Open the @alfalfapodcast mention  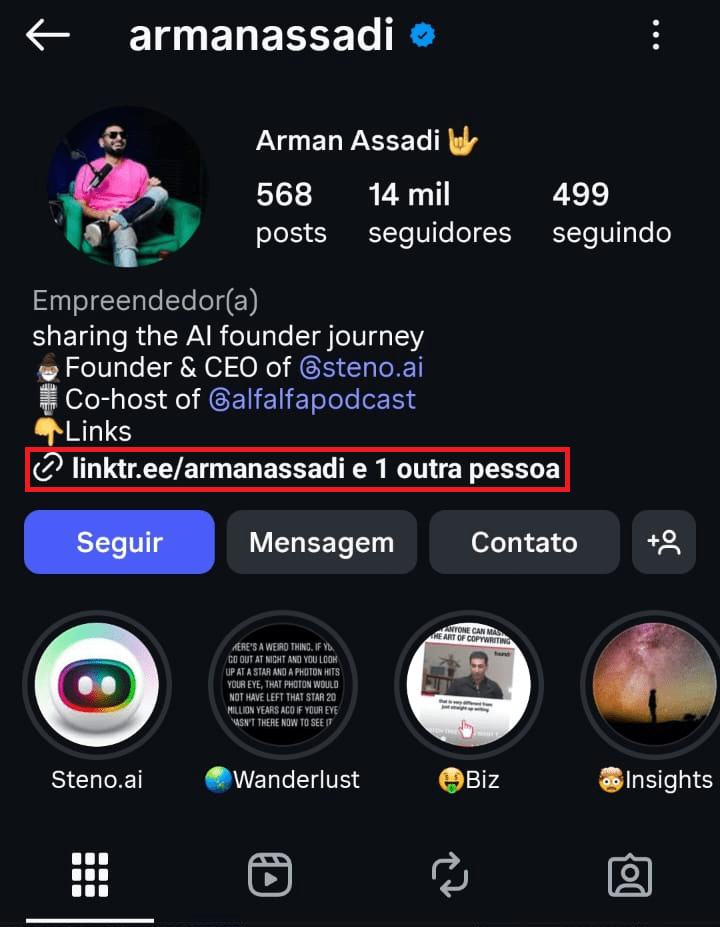pos(312,400)
